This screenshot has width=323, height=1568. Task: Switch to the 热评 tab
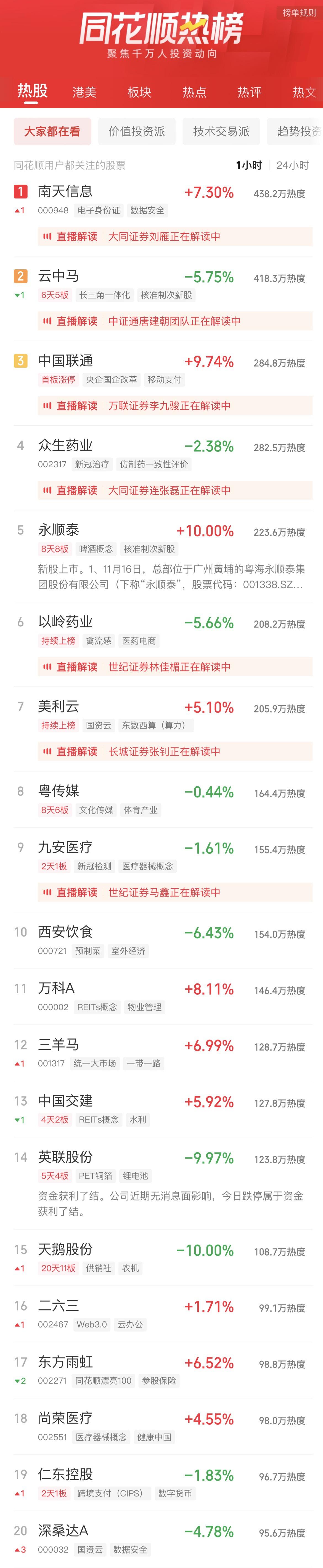click(x=249, y=92)
